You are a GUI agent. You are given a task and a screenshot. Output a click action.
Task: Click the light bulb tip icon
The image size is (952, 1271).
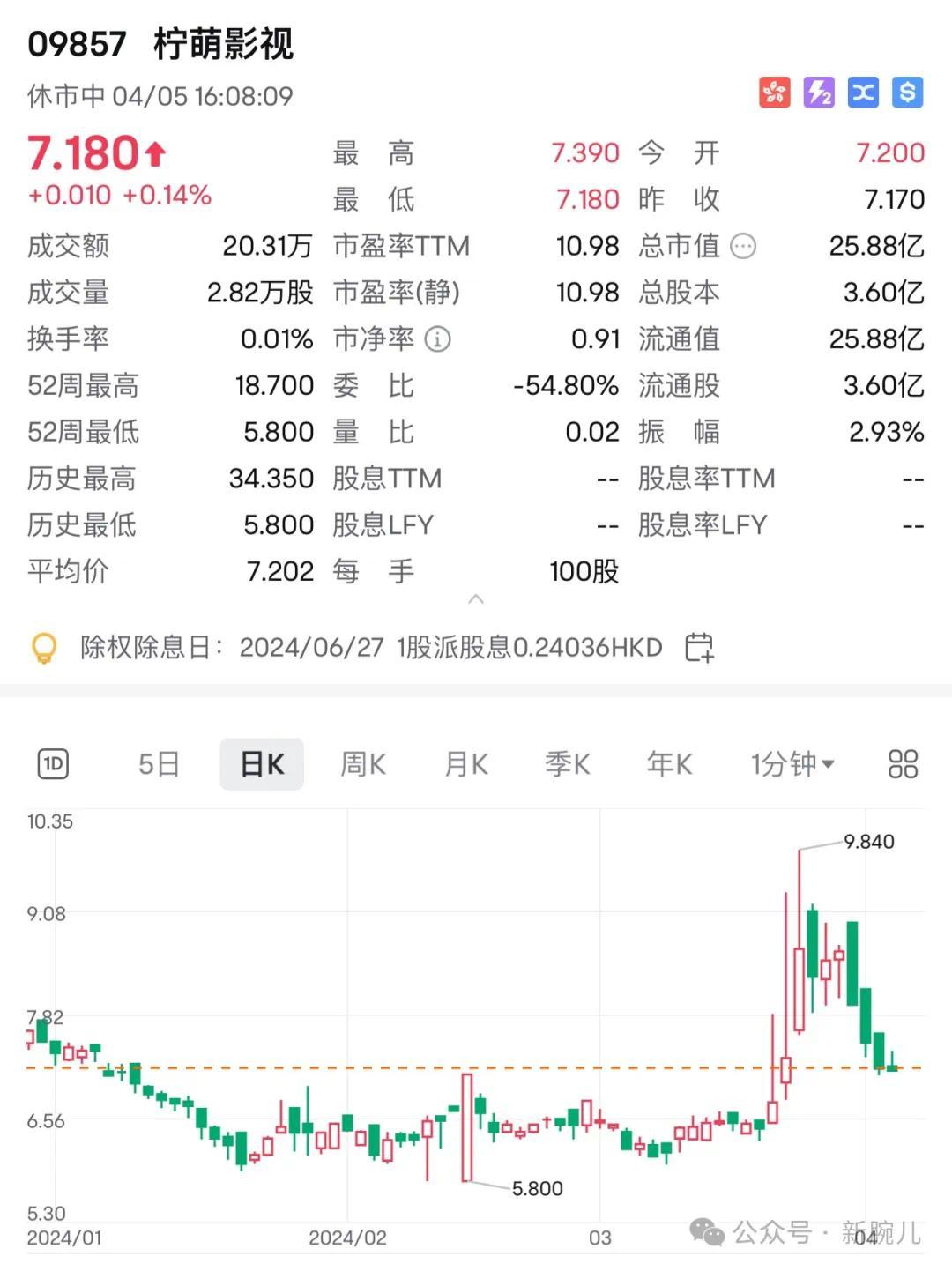[46, 648]
